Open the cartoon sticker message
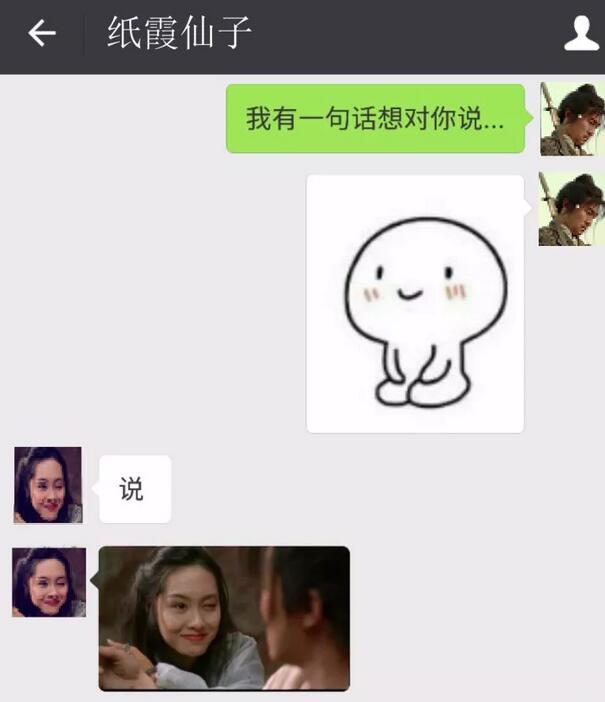This screenshot has height=702, width=605. tap(415, 304)
